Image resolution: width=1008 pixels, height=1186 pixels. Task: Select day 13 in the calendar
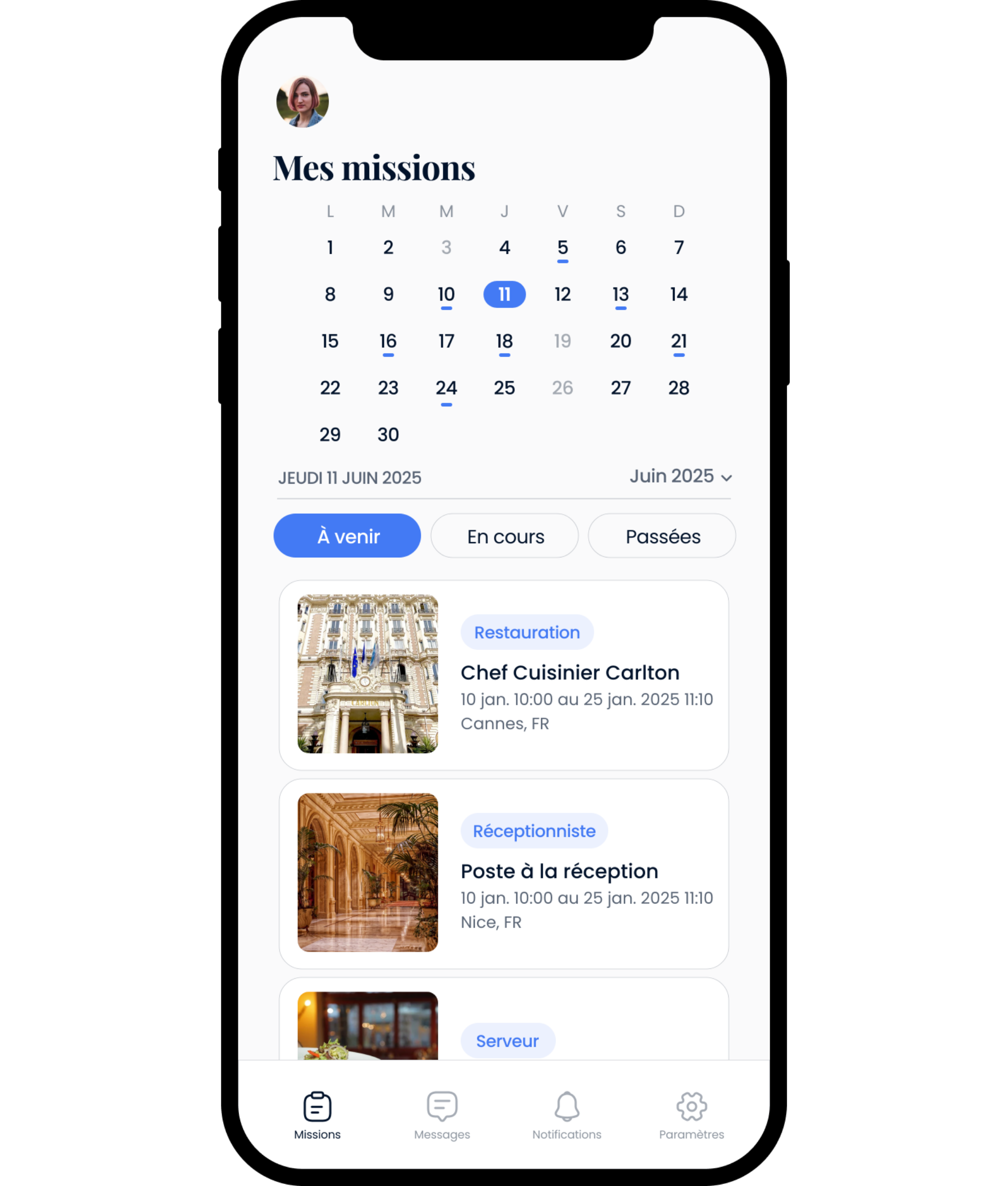click(620, 295)
